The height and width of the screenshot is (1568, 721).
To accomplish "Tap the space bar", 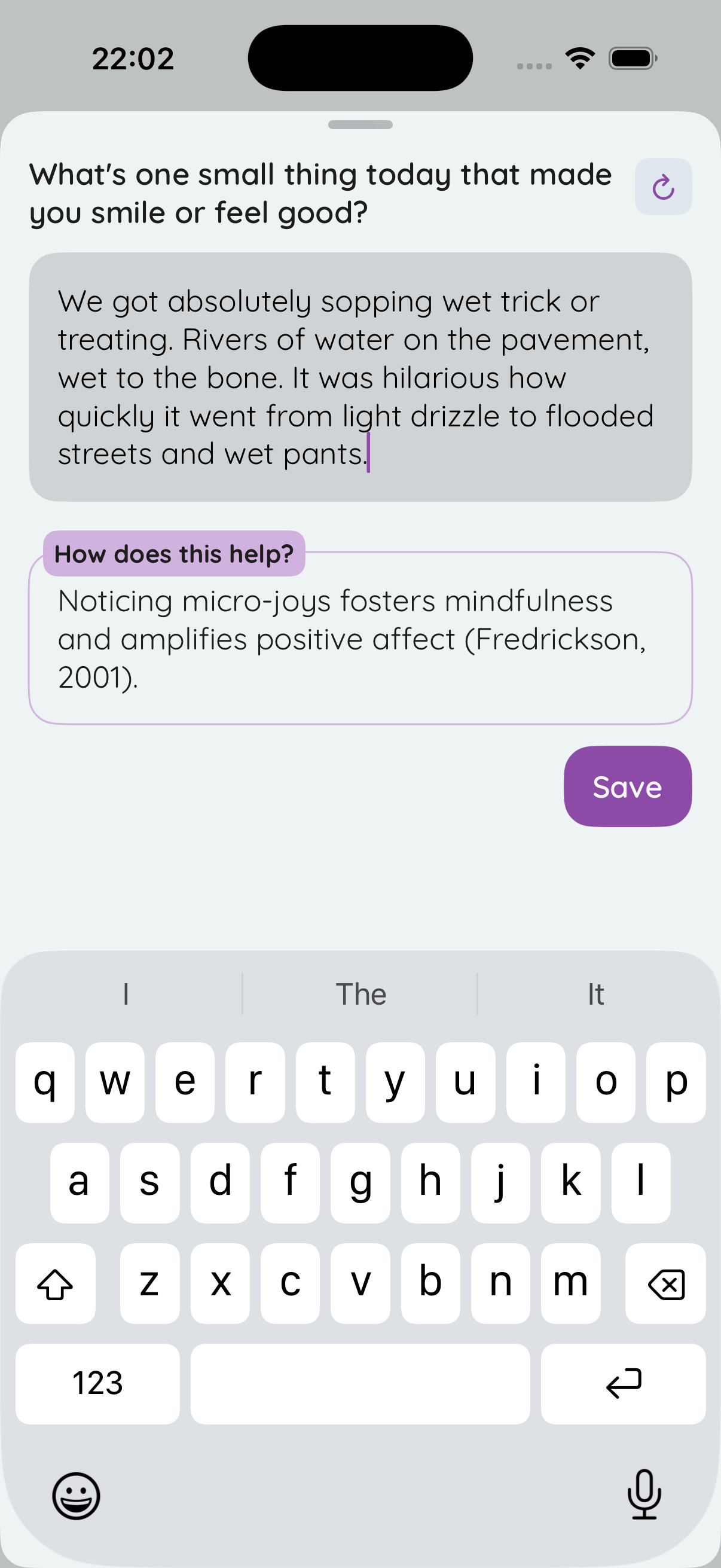I will pos(359,1383).
